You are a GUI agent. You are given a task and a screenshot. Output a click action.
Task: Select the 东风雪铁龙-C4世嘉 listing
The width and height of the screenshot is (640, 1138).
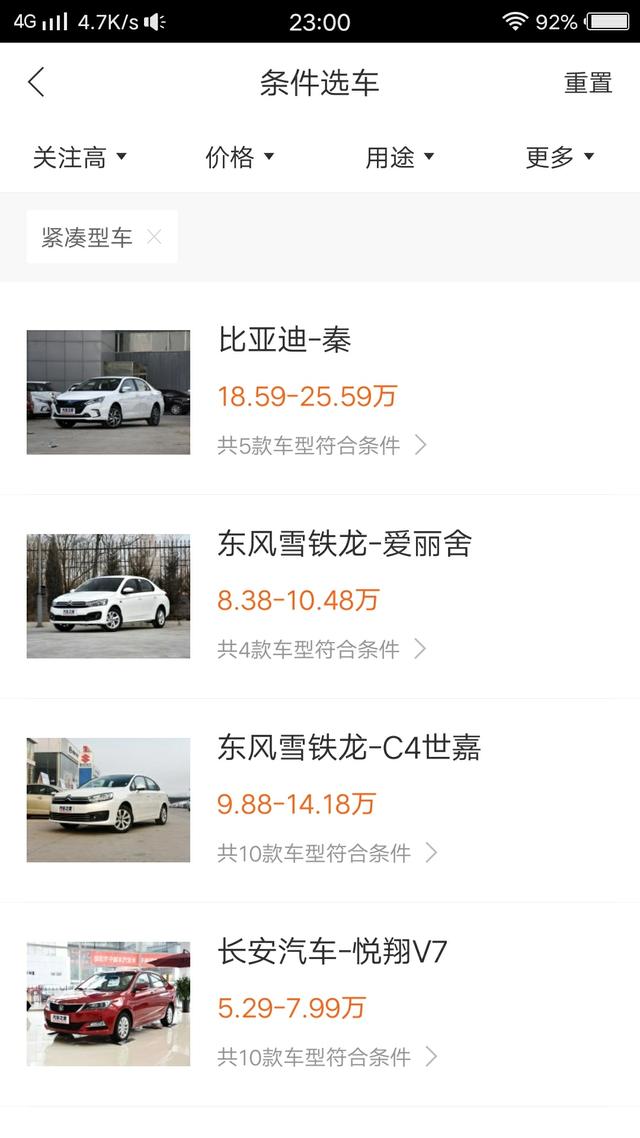[x=320, y=800]
